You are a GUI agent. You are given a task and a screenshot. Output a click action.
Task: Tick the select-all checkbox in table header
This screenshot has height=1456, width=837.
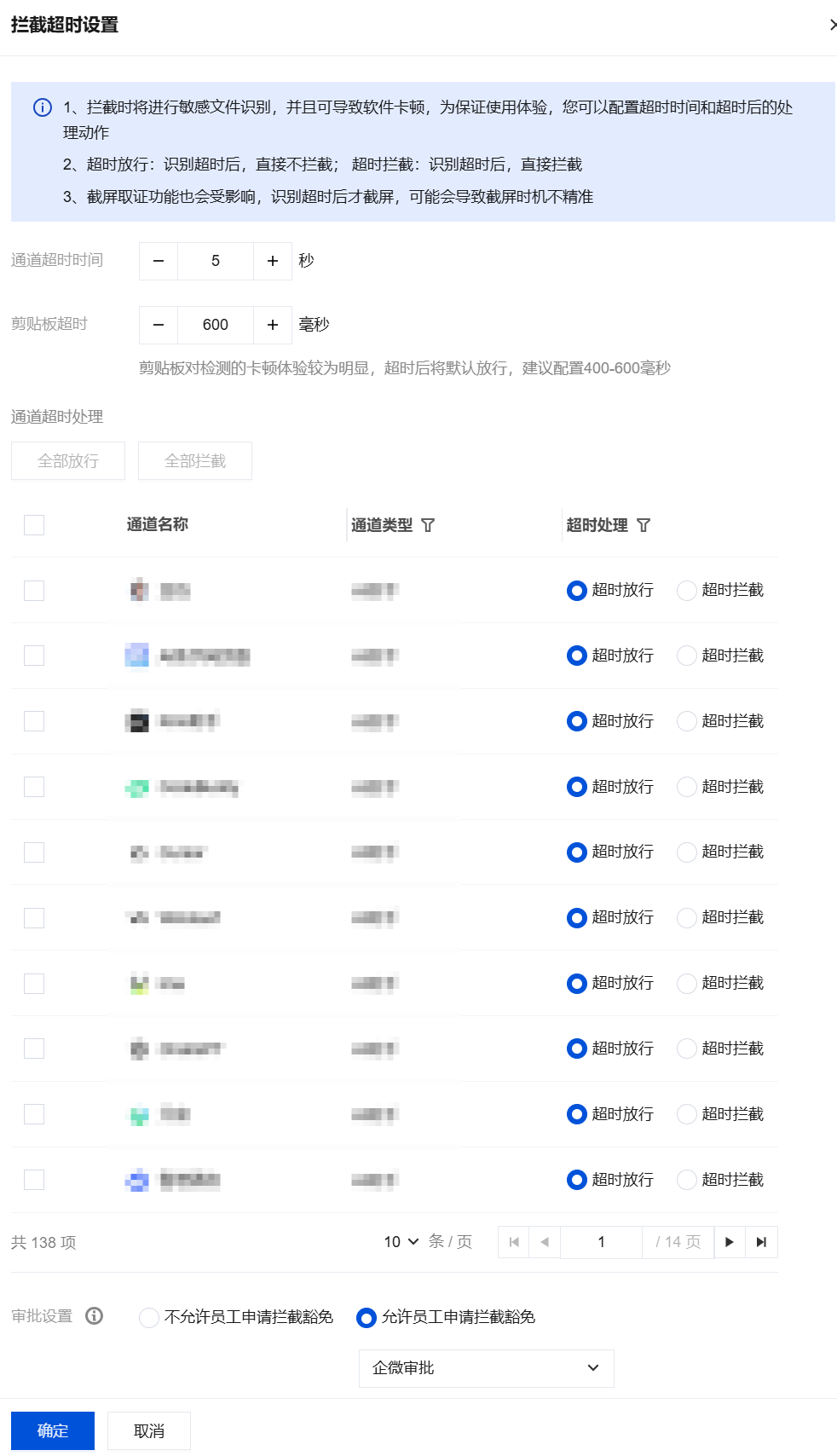34,525
